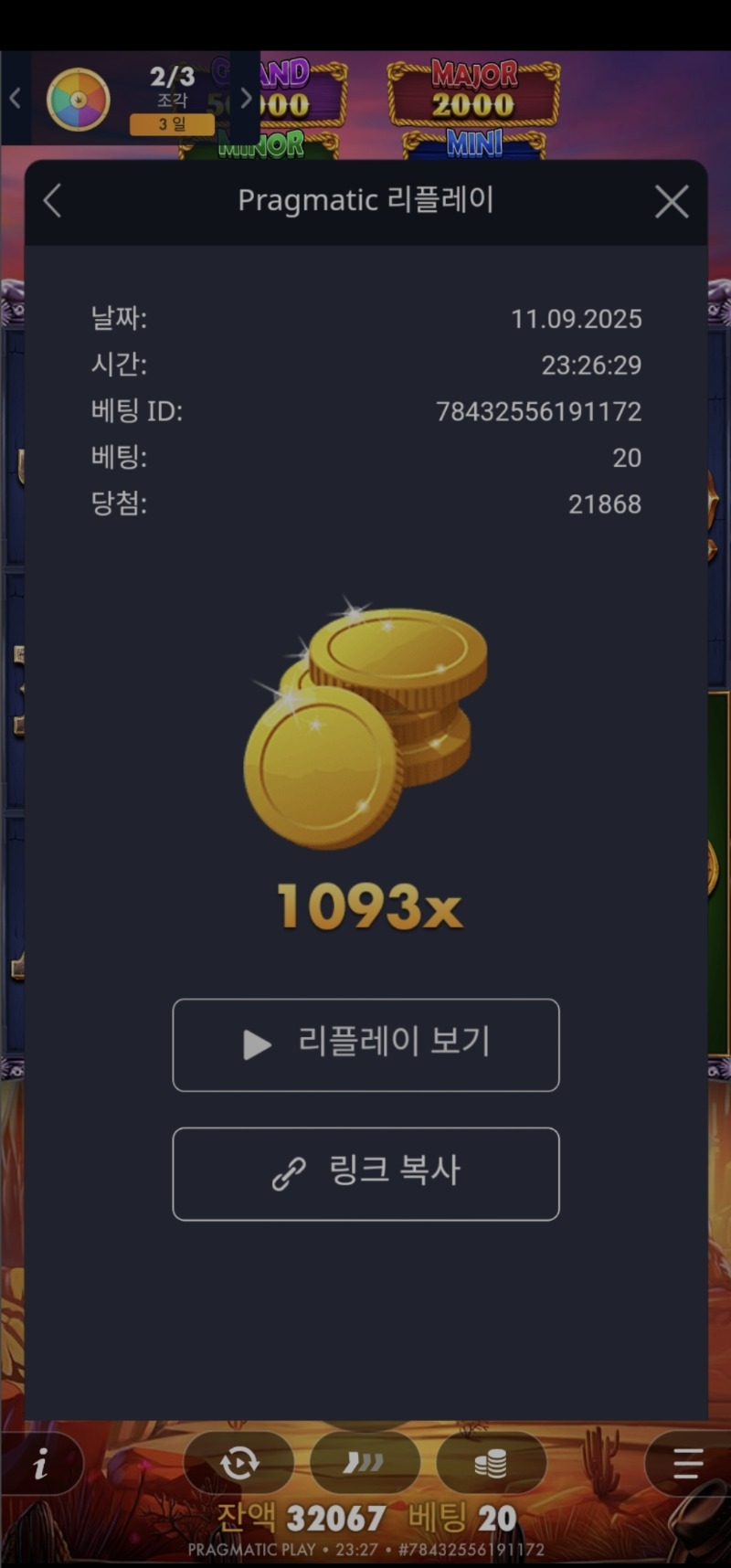Image resolution: width=731 pixels, height=1568 pixels.
Task: Open the game info button
Action: pyautogui.click(x=40, y=1466)
